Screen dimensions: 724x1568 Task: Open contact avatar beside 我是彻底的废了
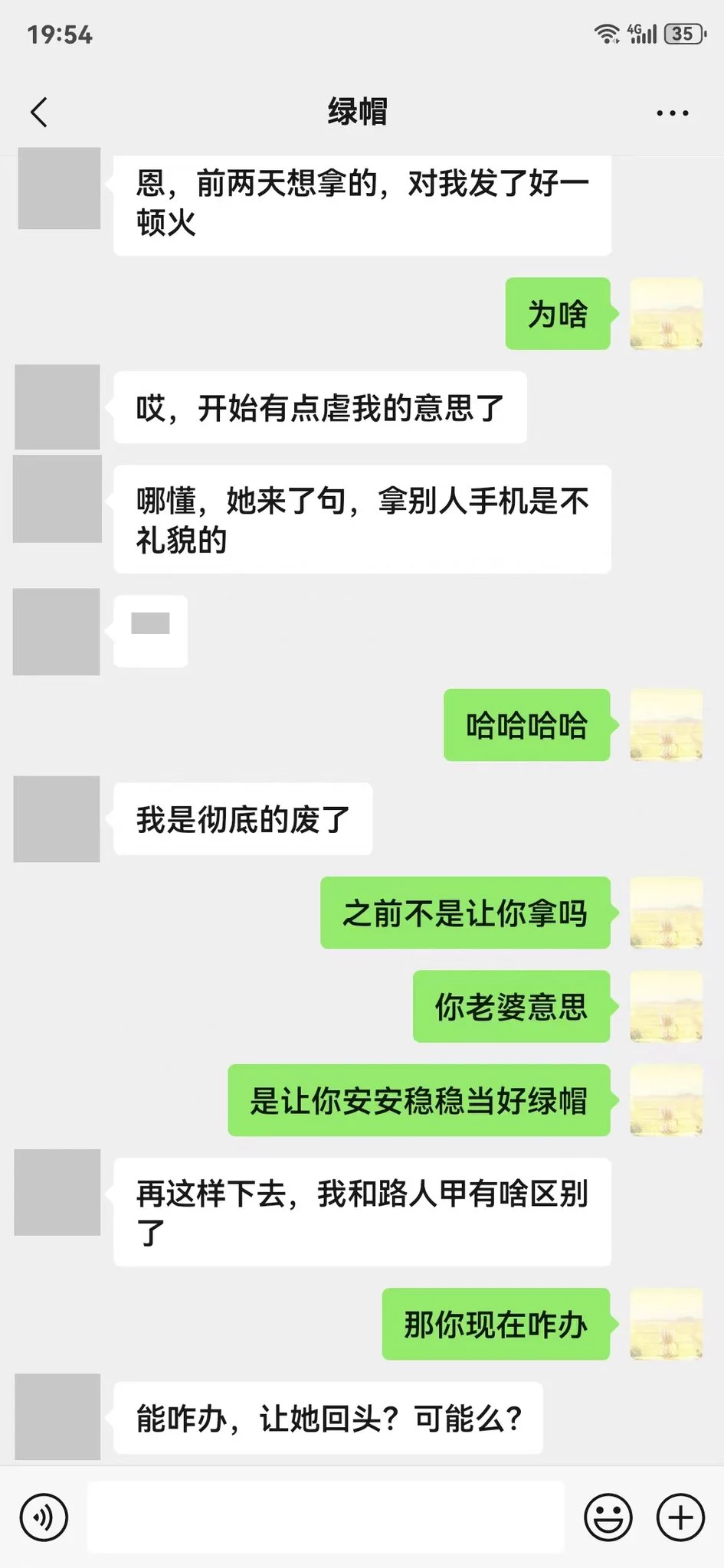pyautogui.click(x=57, y=819)
